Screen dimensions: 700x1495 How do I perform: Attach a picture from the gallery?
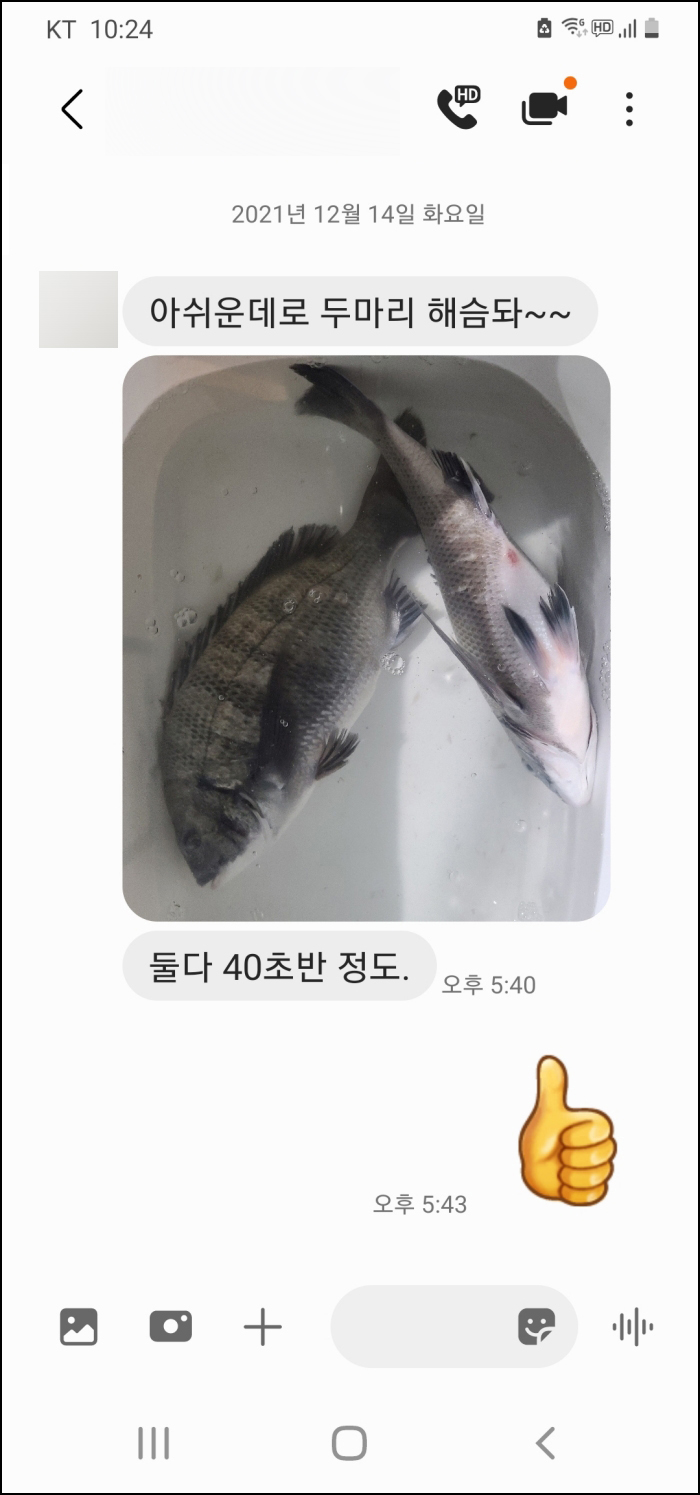point(79,1327)
